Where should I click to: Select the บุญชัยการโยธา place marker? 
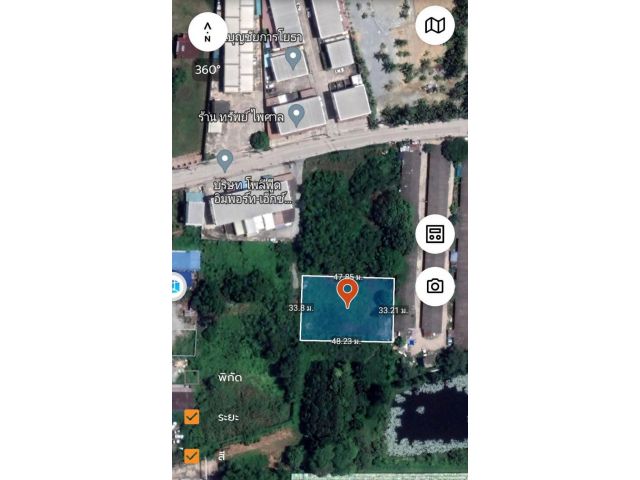(x=292, y=57)
